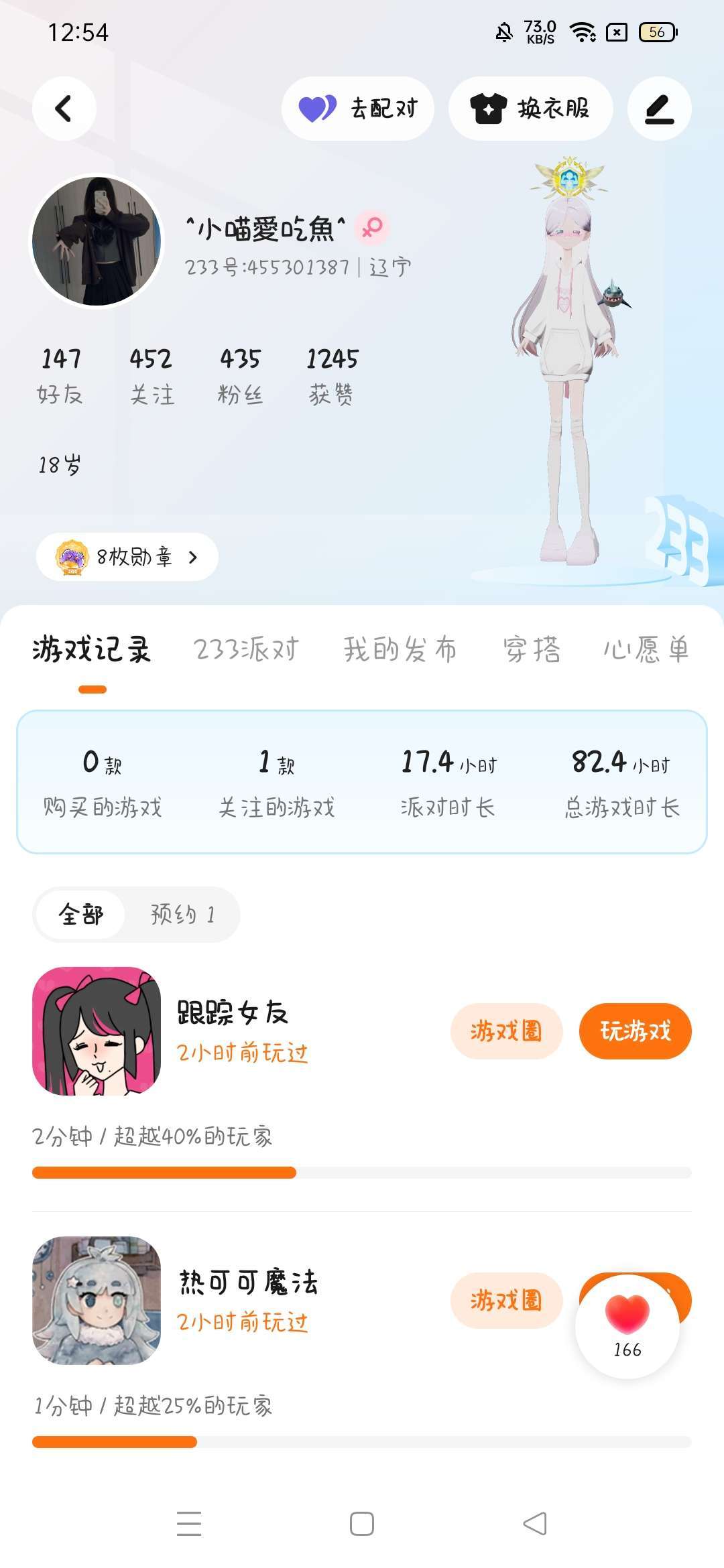Open the 8枚勋章 medals badge
The height and width of the screenshot is (1568, 724).
127,557
